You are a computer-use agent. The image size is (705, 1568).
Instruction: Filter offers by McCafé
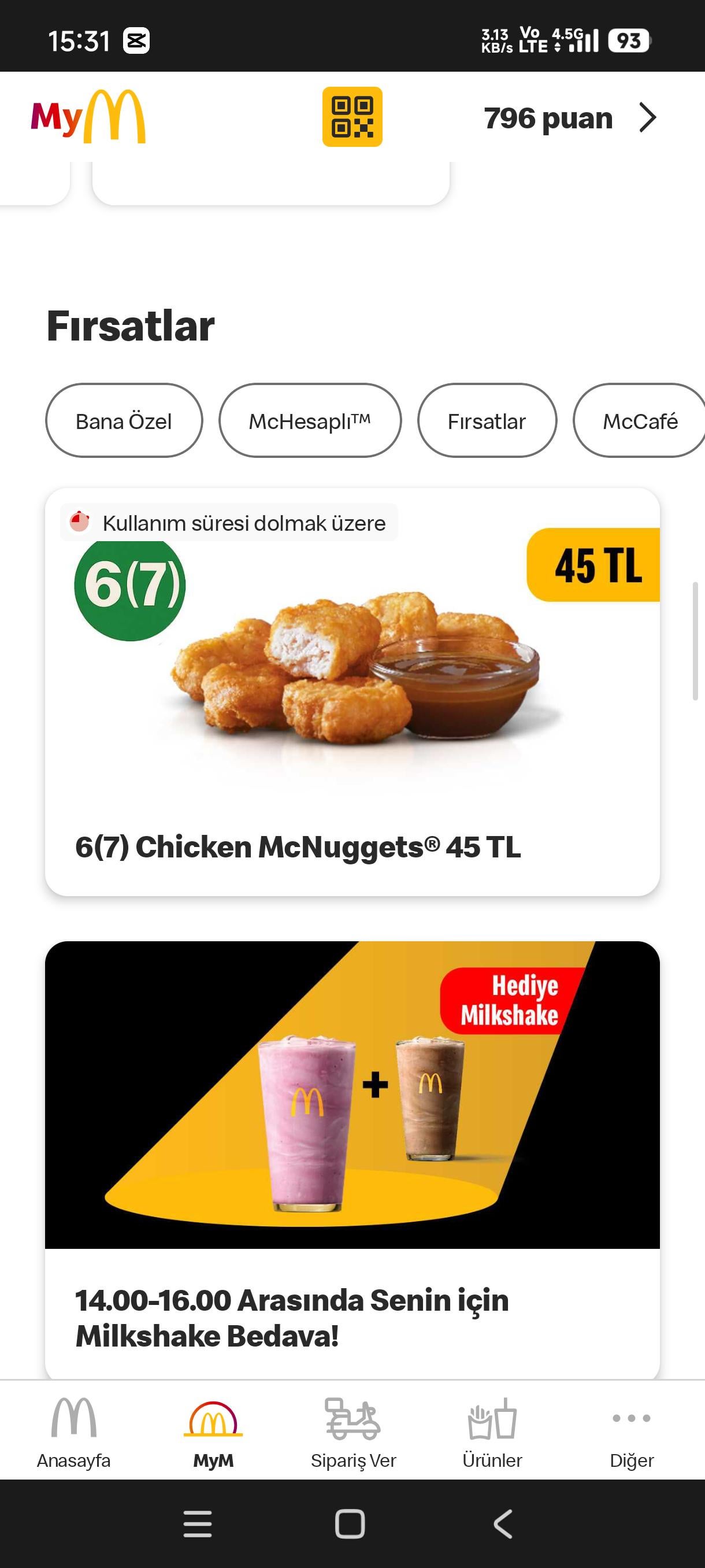639,420
